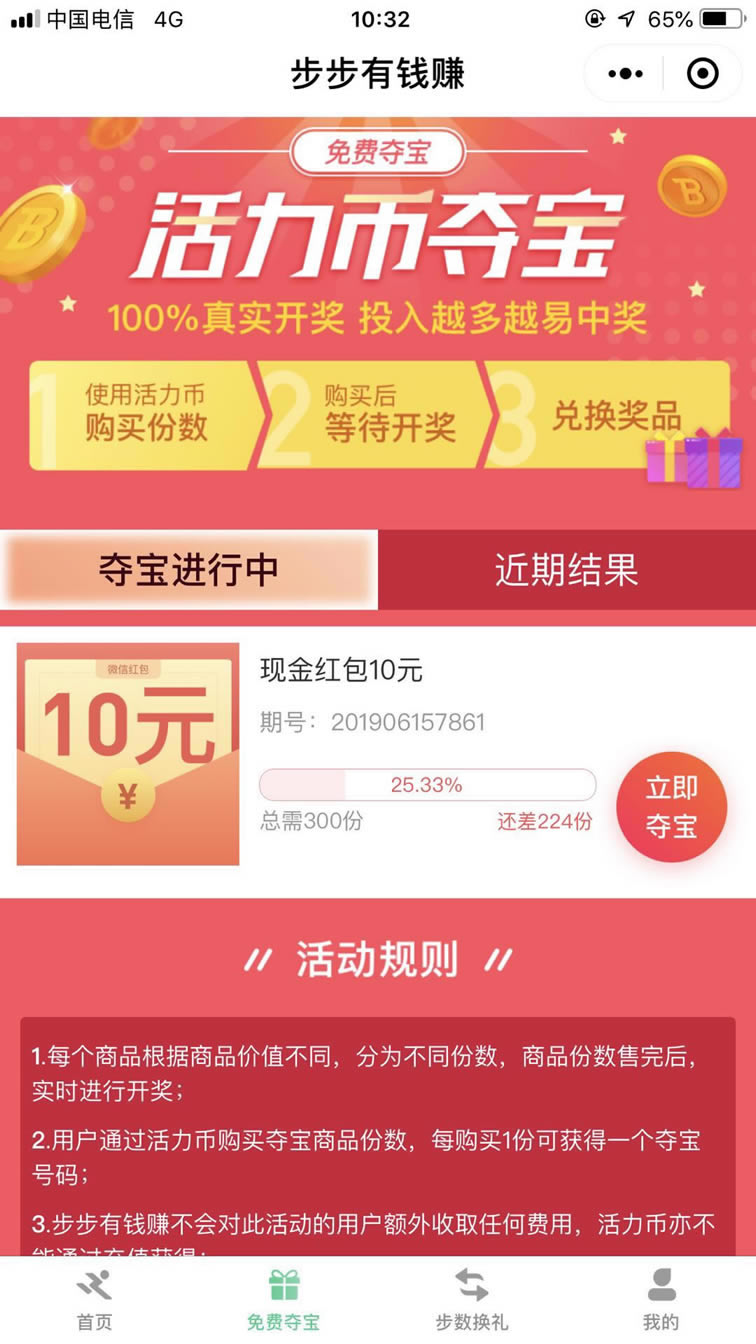Select the 免费夺宝 bottom tab

(x=283, y=1299)
